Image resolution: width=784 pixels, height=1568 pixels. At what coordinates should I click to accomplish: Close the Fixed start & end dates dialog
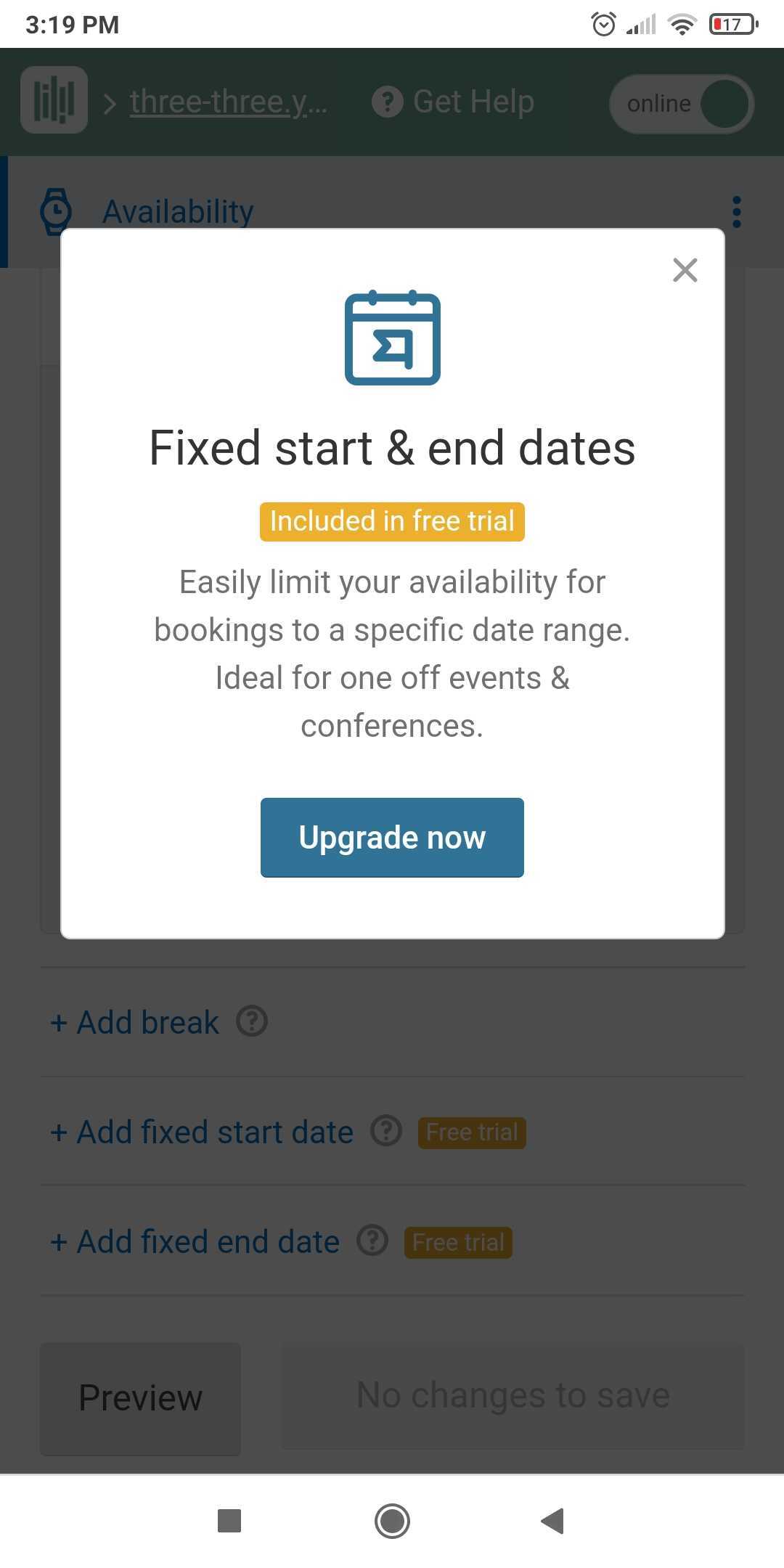coord(685,270)
